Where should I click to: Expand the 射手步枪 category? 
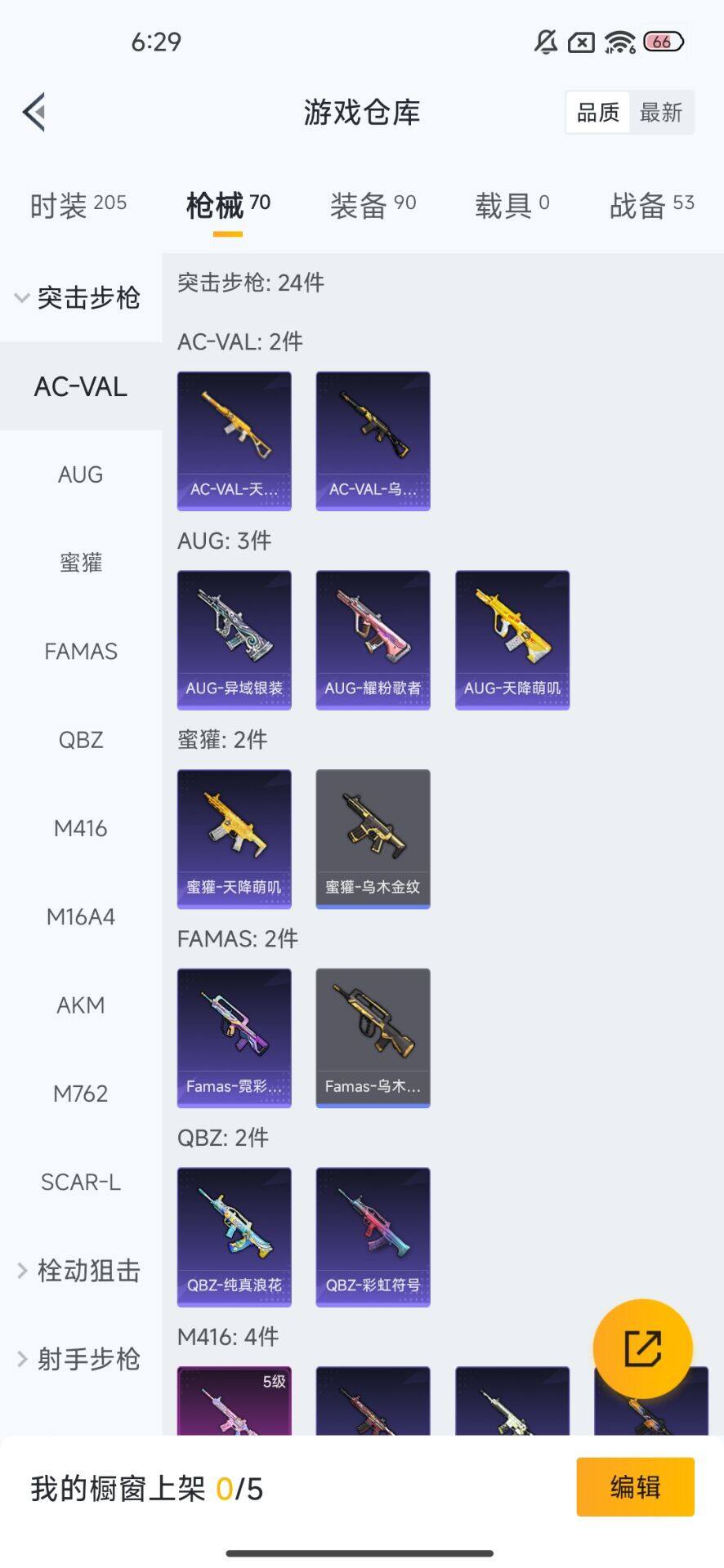[78, 1359]
